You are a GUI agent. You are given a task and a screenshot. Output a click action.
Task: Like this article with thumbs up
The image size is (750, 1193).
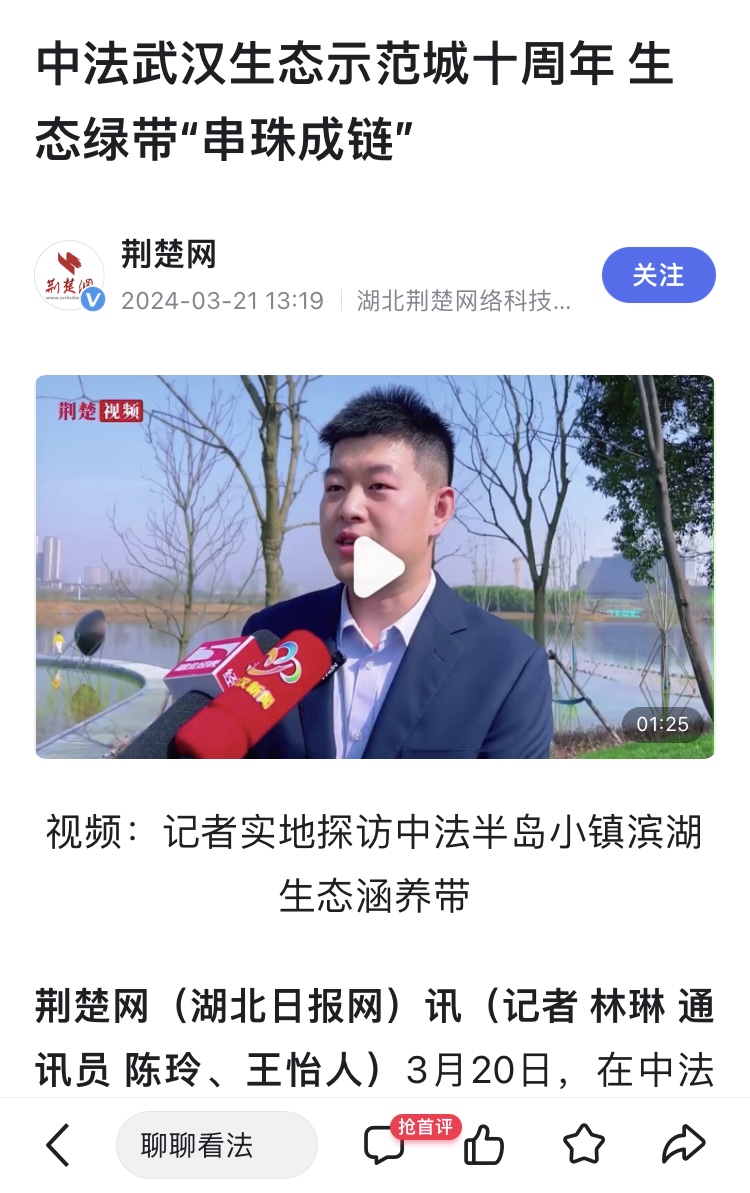(484, 1145)
